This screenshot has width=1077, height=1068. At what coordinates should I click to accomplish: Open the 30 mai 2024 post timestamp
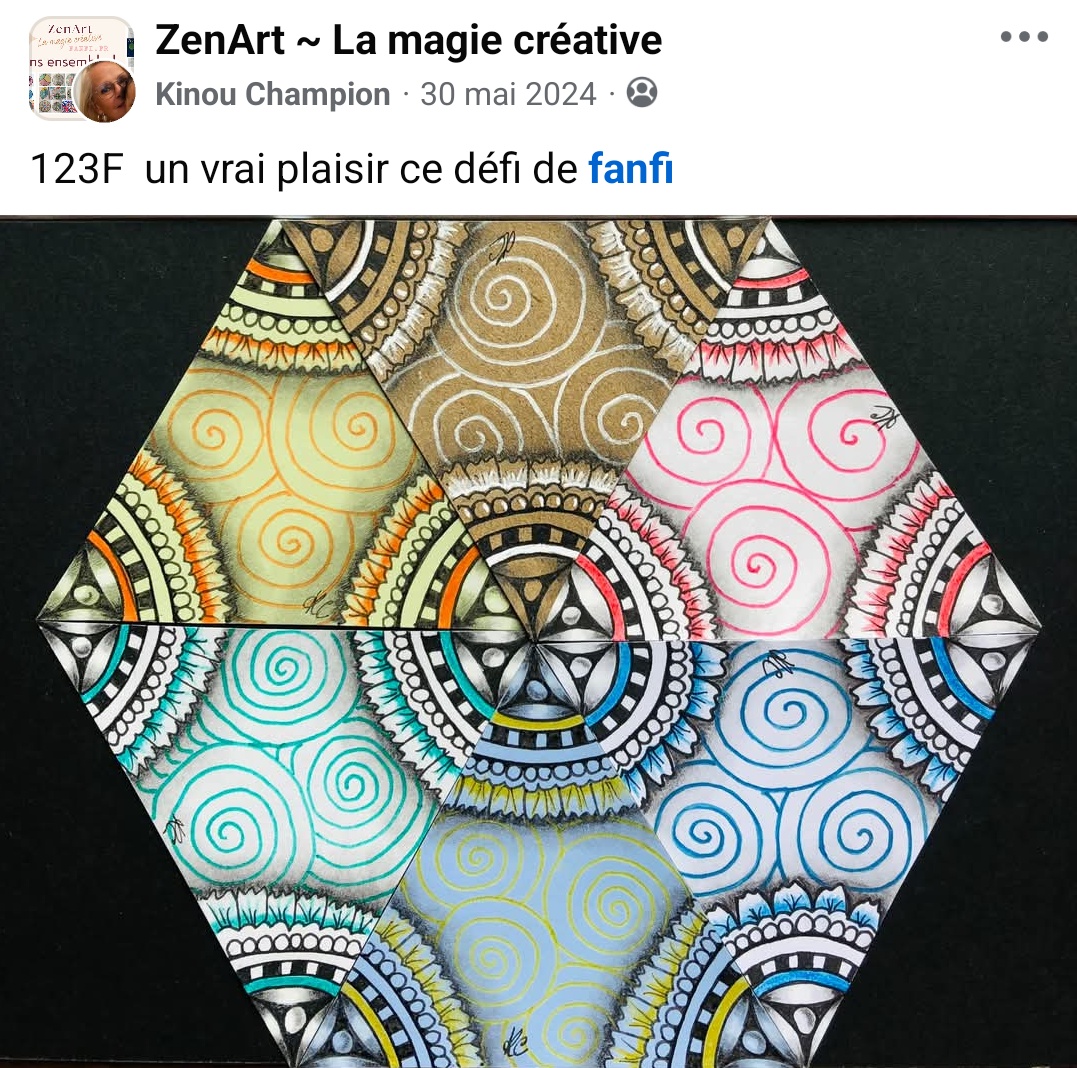pos(507,95)
